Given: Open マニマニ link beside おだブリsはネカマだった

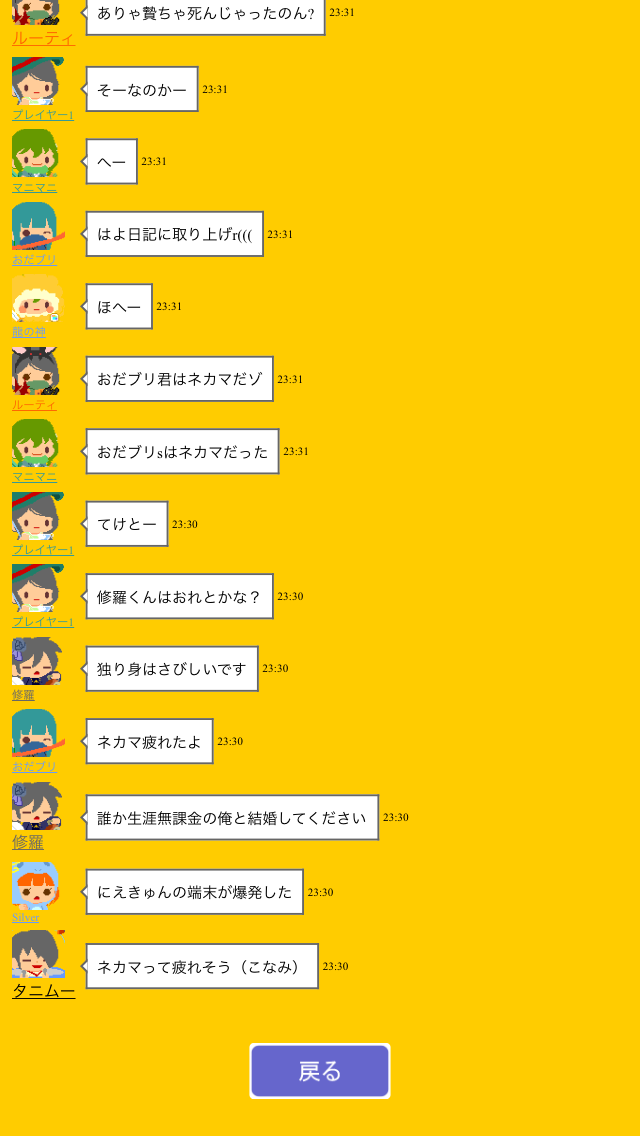Looking at the screenshot, I should point(34,477).
